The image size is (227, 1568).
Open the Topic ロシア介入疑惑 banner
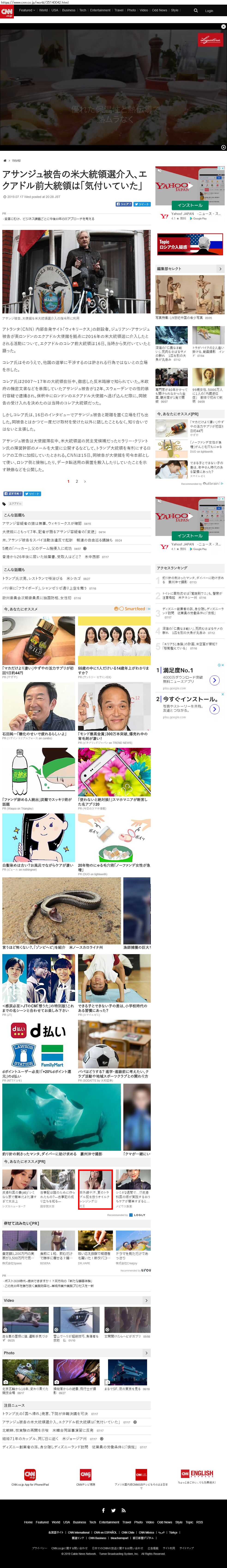(x=190, y=245)
